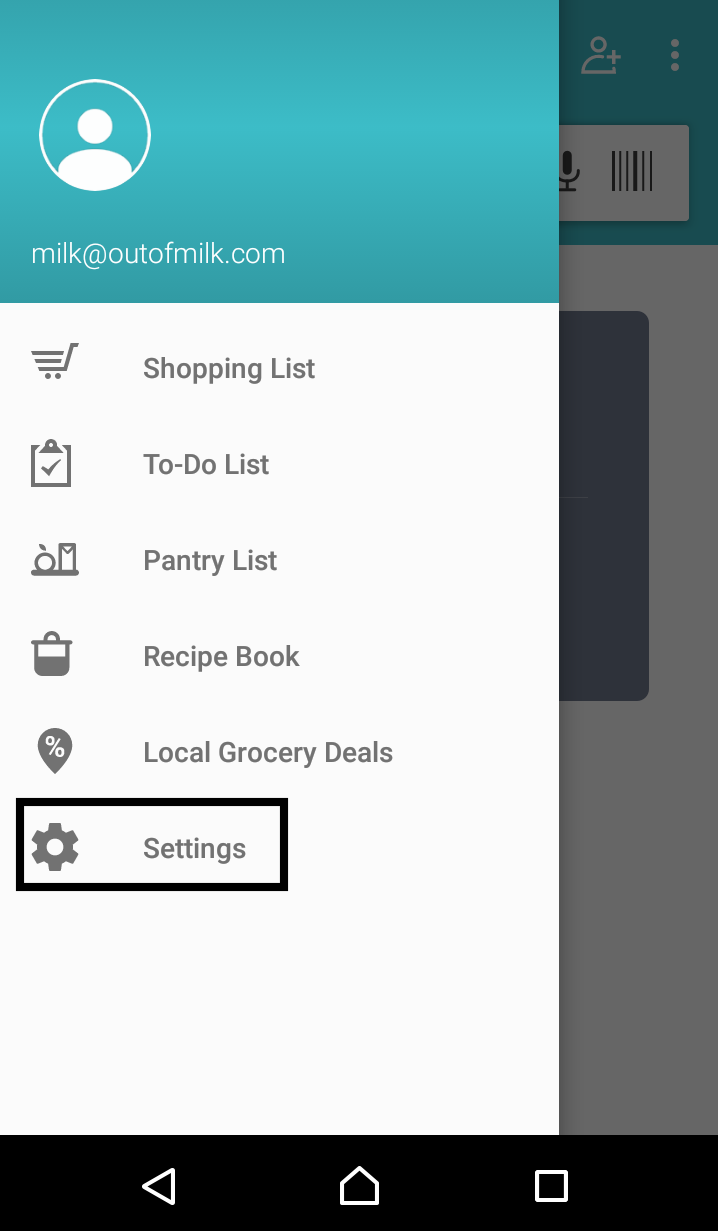Open the three-dot overflow menu
718x1231 pixels.
[x=675, y=55]
